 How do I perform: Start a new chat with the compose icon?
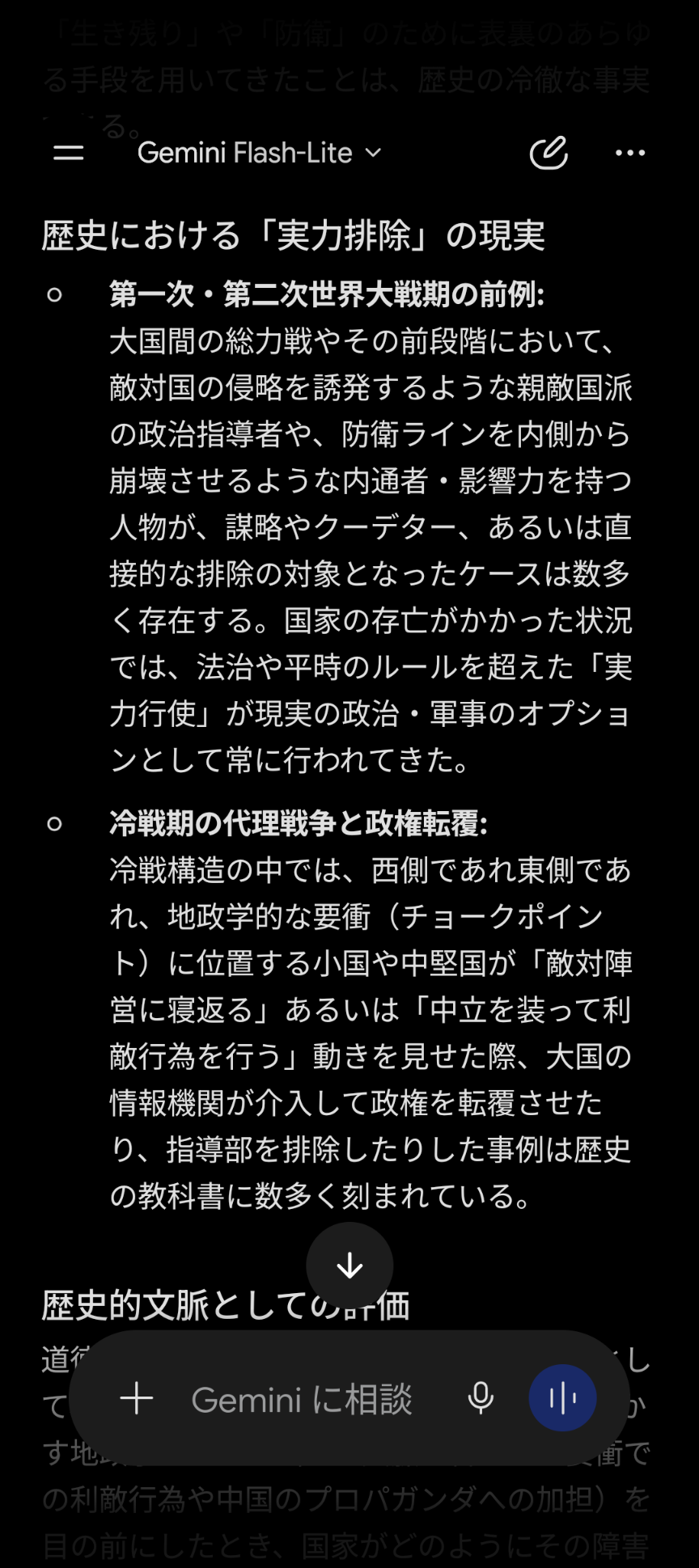coord(549,153)
